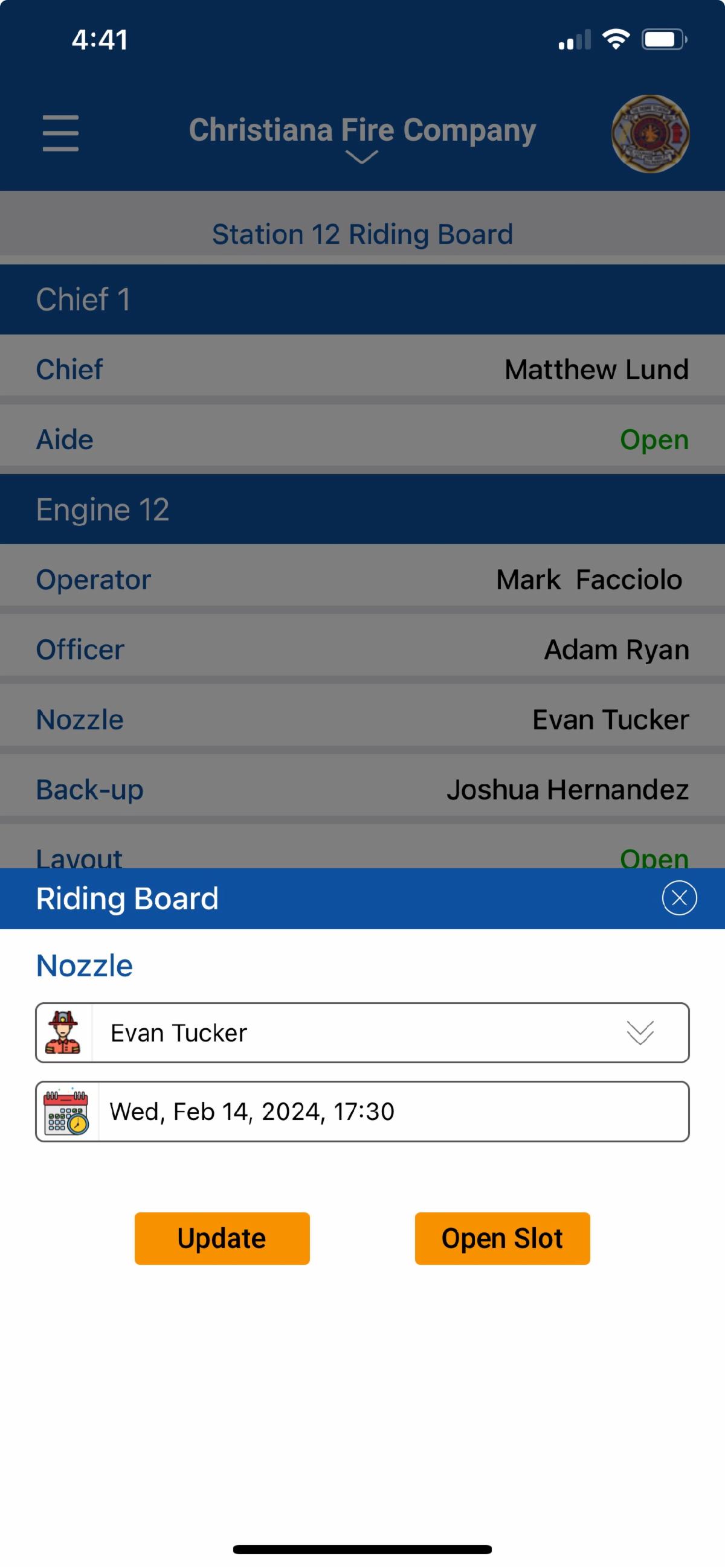Open the Officer row for Adam Ryan
This screenshot has width=725, height=1568.
click(362, 650)
